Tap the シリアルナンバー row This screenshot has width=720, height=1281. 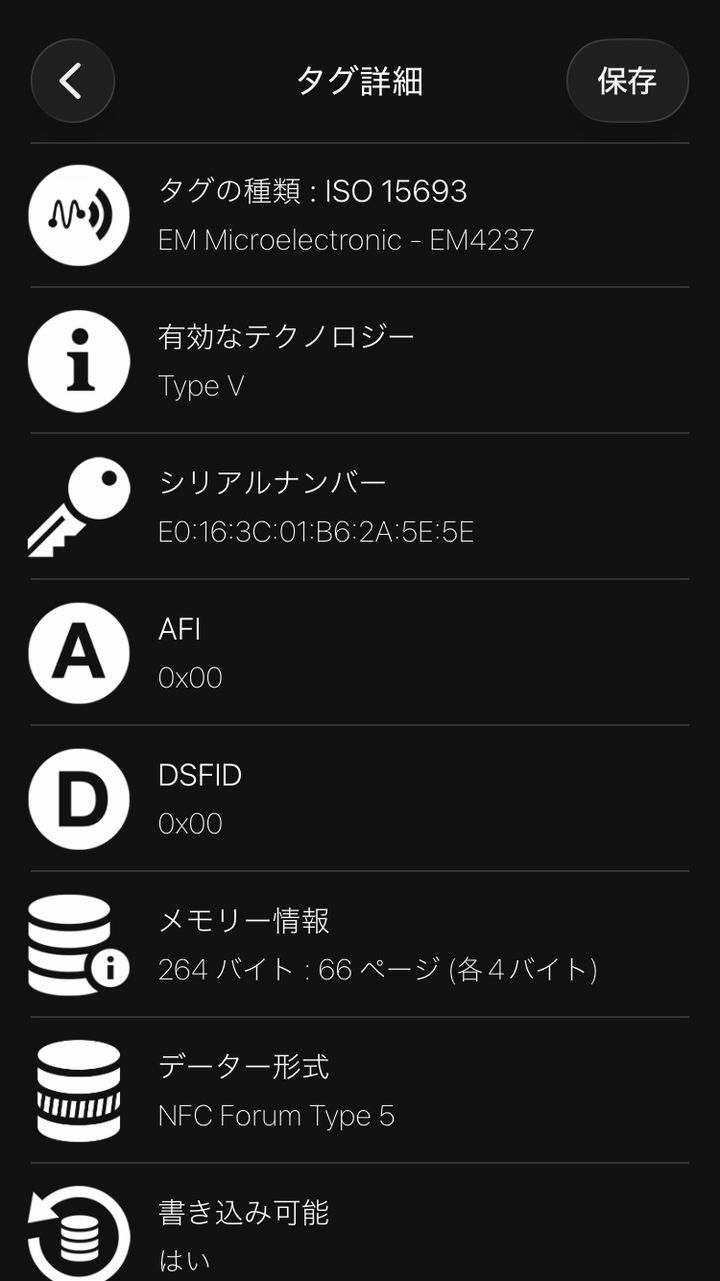pyautogui.click(x=360, y=507)
